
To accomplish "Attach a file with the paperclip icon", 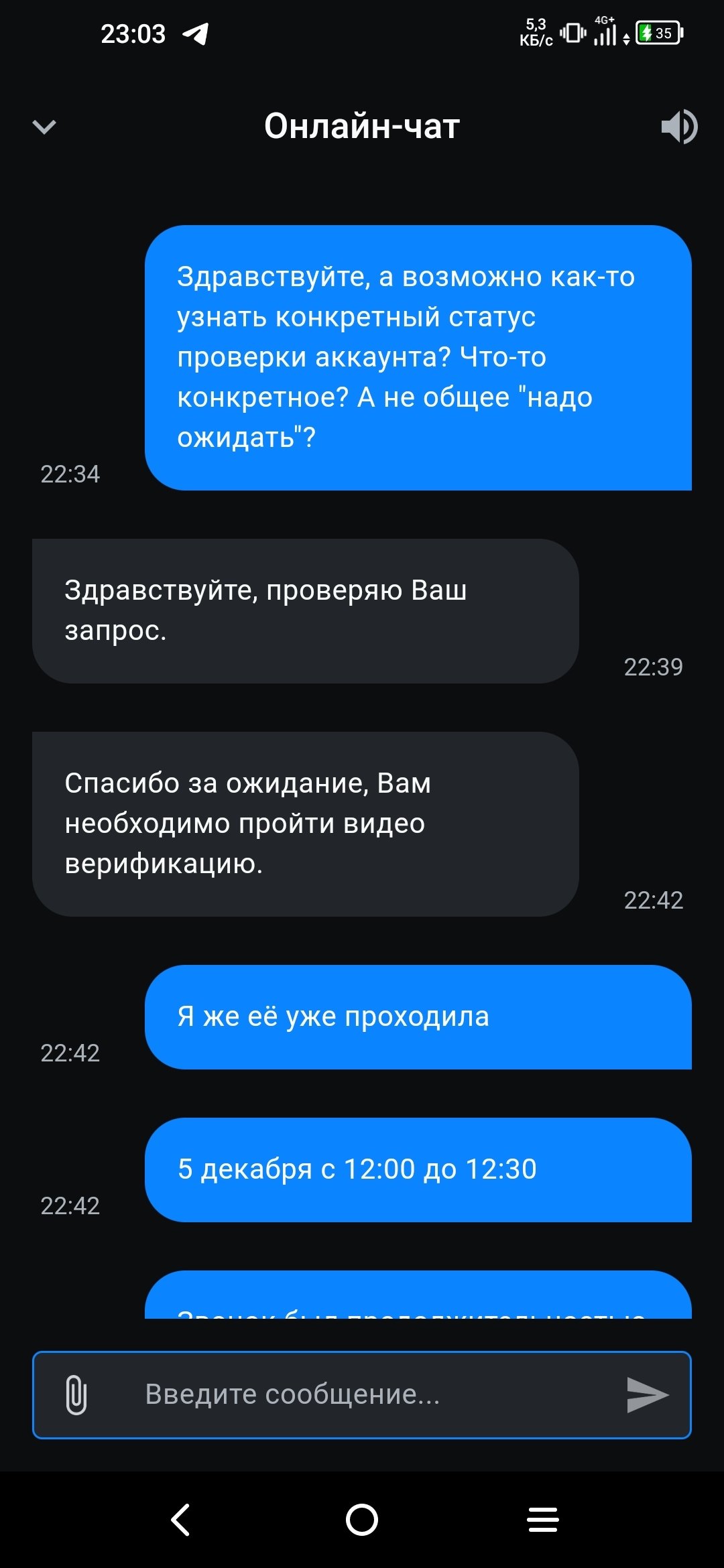I will coord(76,1394).
